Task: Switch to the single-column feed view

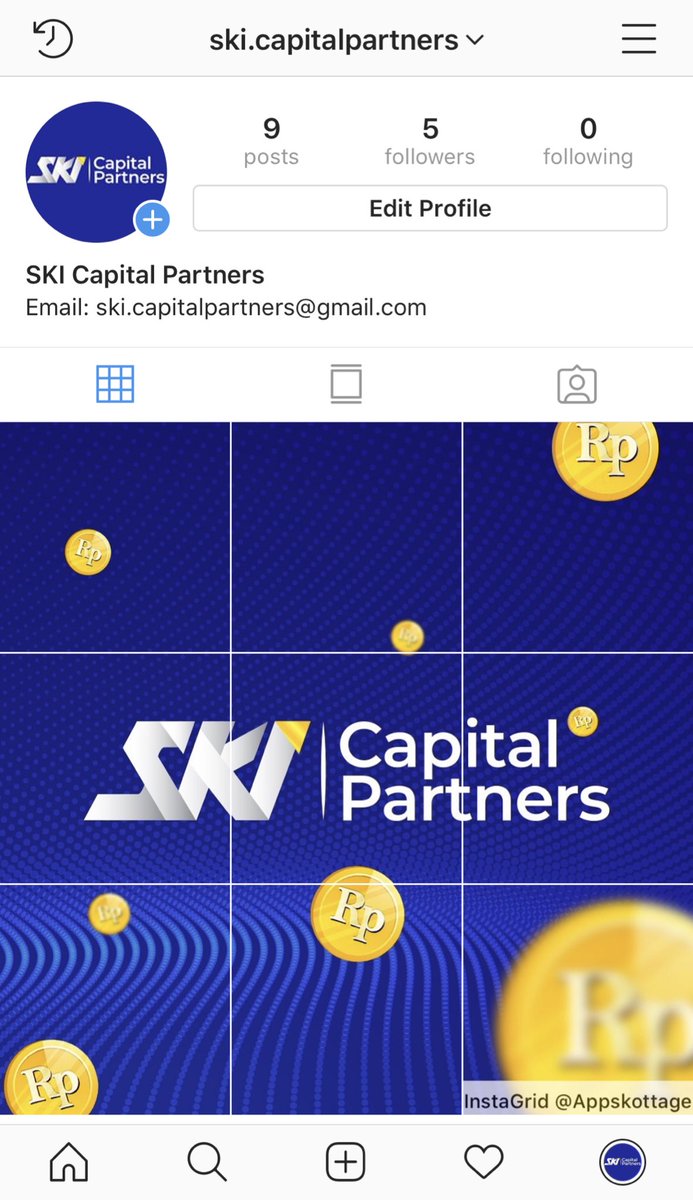Action: pyautogui.click(x=346, y=384)
